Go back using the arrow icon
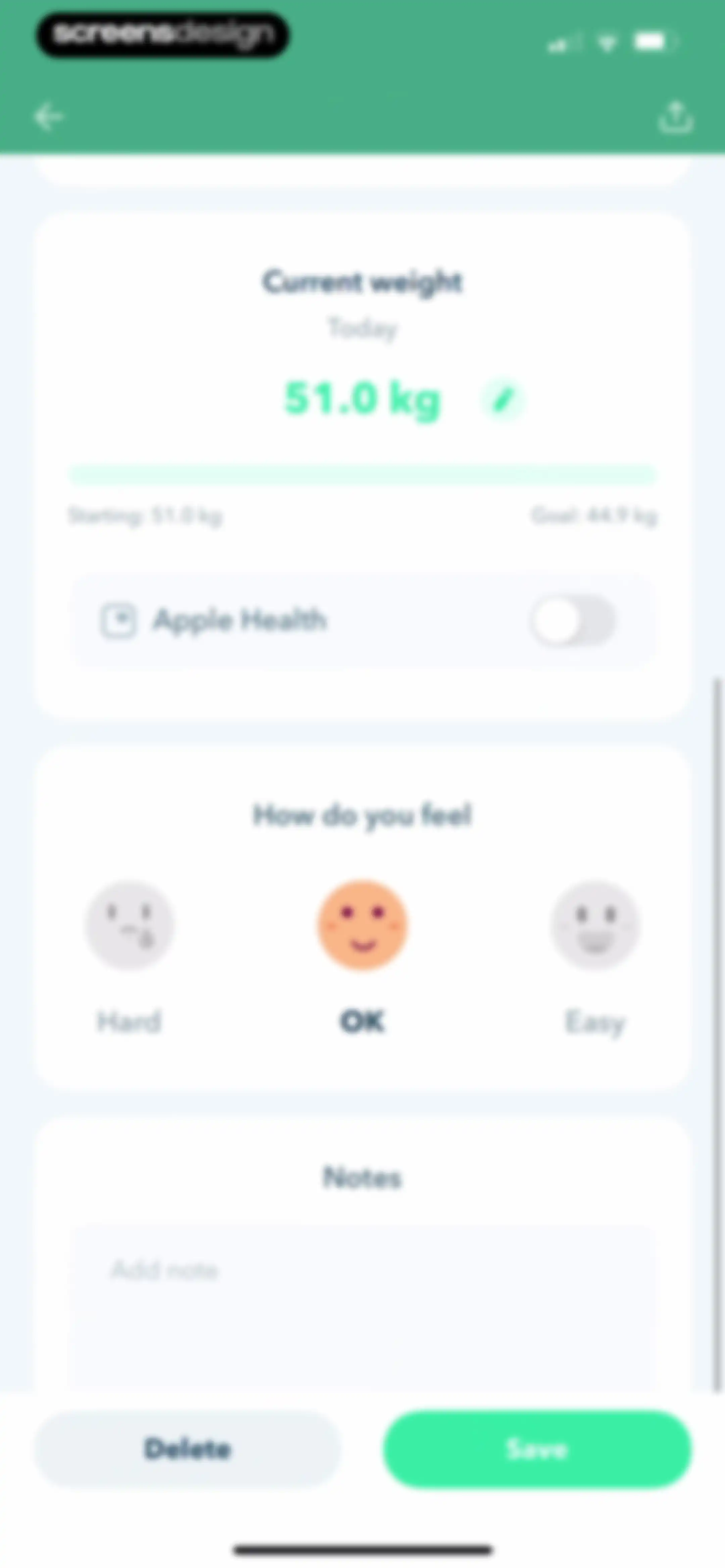 pos(49,116)
